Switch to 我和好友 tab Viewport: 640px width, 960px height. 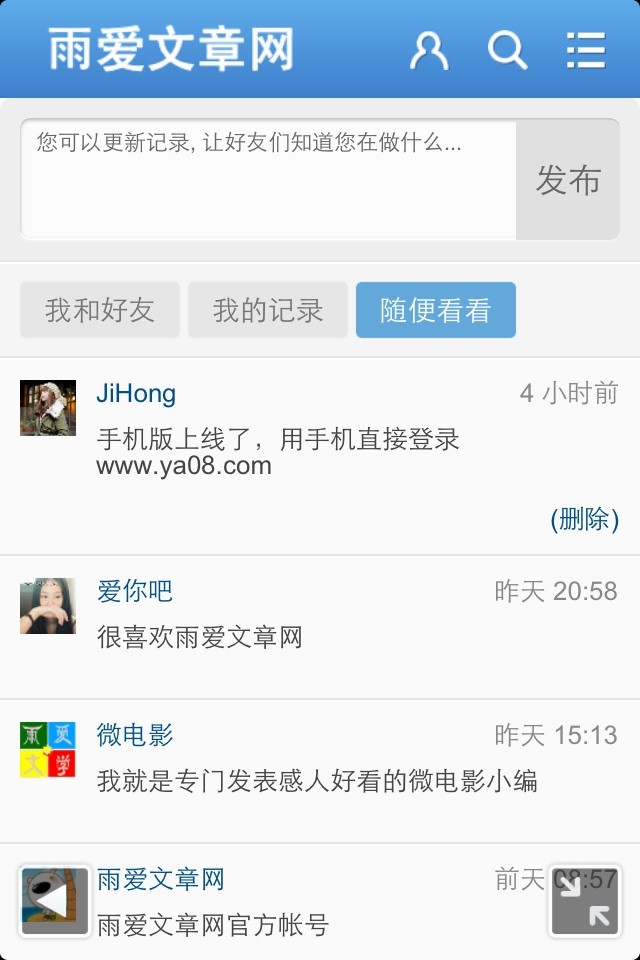pos(100,310)
